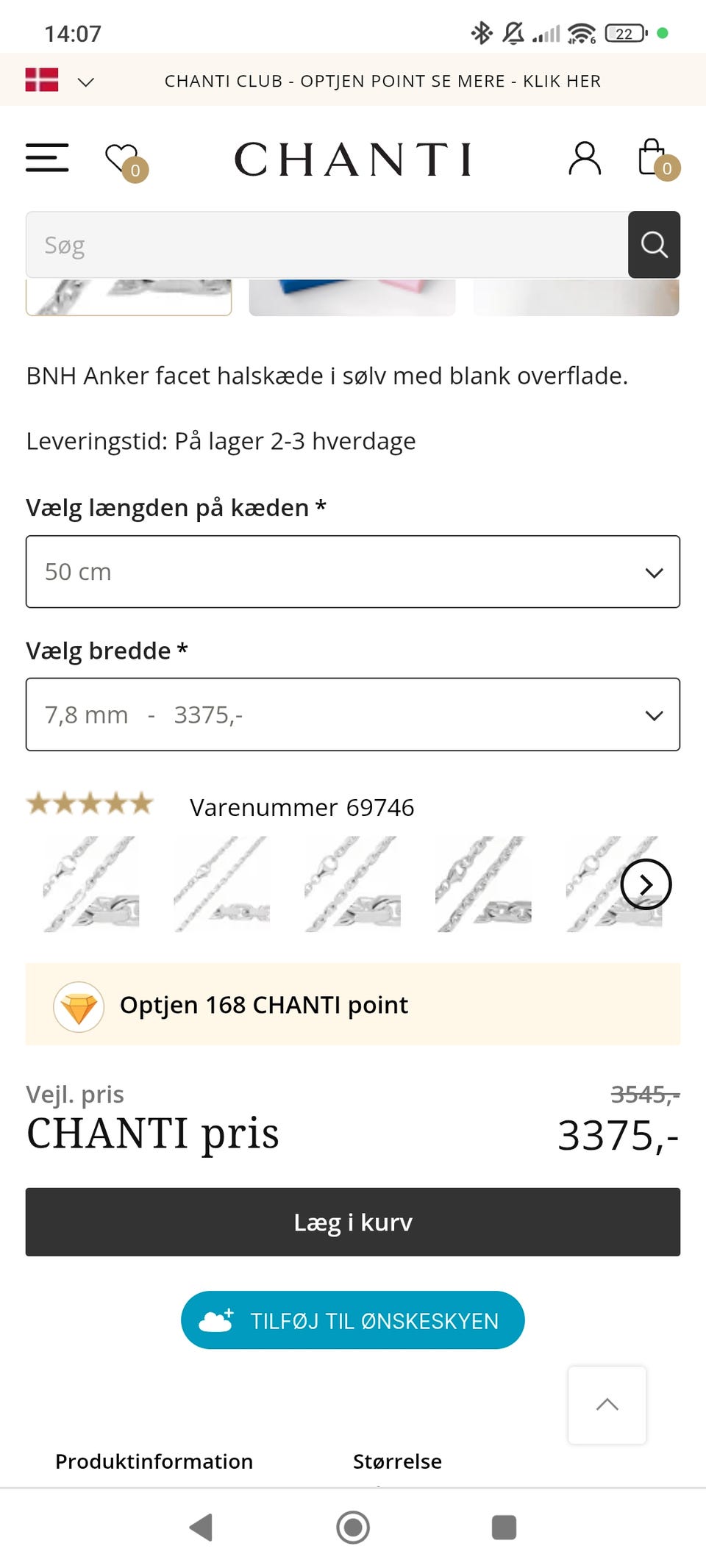Open the user account profile

coord(585,159)
